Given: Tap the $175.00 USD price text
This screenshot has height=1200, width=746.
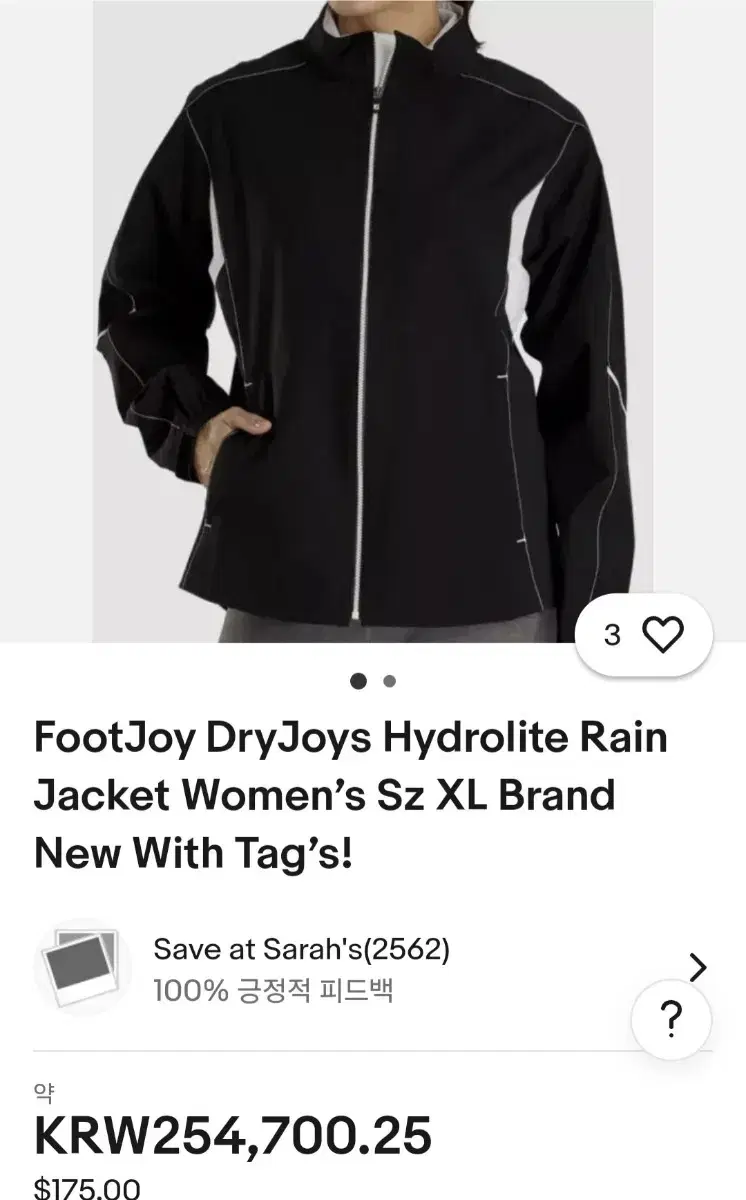Looking at the screenshot, I should [87, 1188].
